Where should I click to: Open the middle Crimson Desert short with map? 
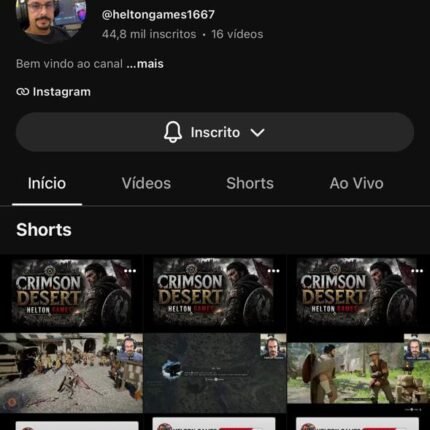(215, 334)
